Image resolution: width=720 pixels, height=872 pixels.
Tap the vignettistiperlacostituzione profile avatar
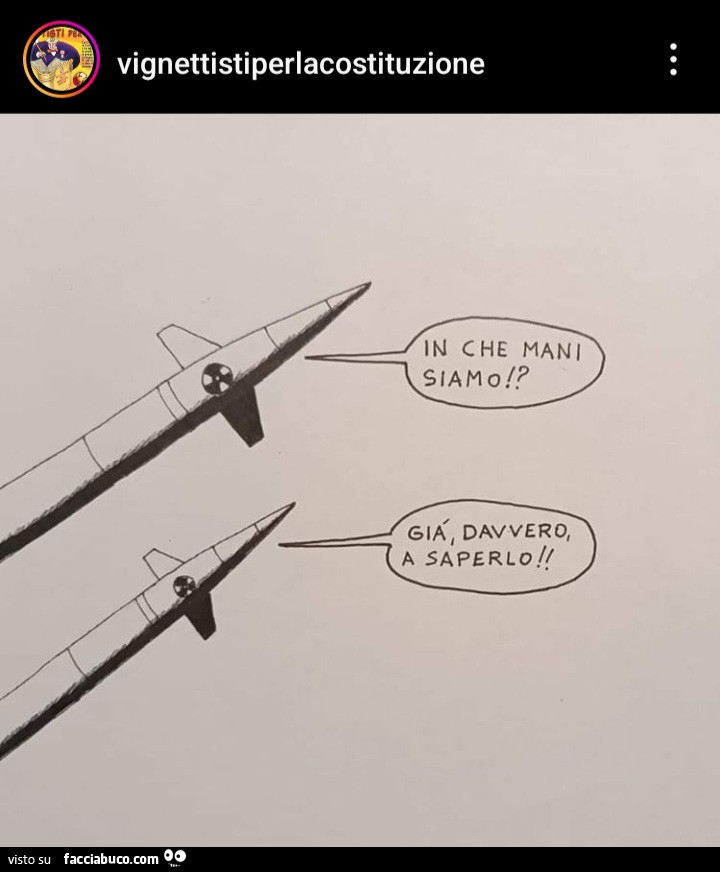(61, 59)
